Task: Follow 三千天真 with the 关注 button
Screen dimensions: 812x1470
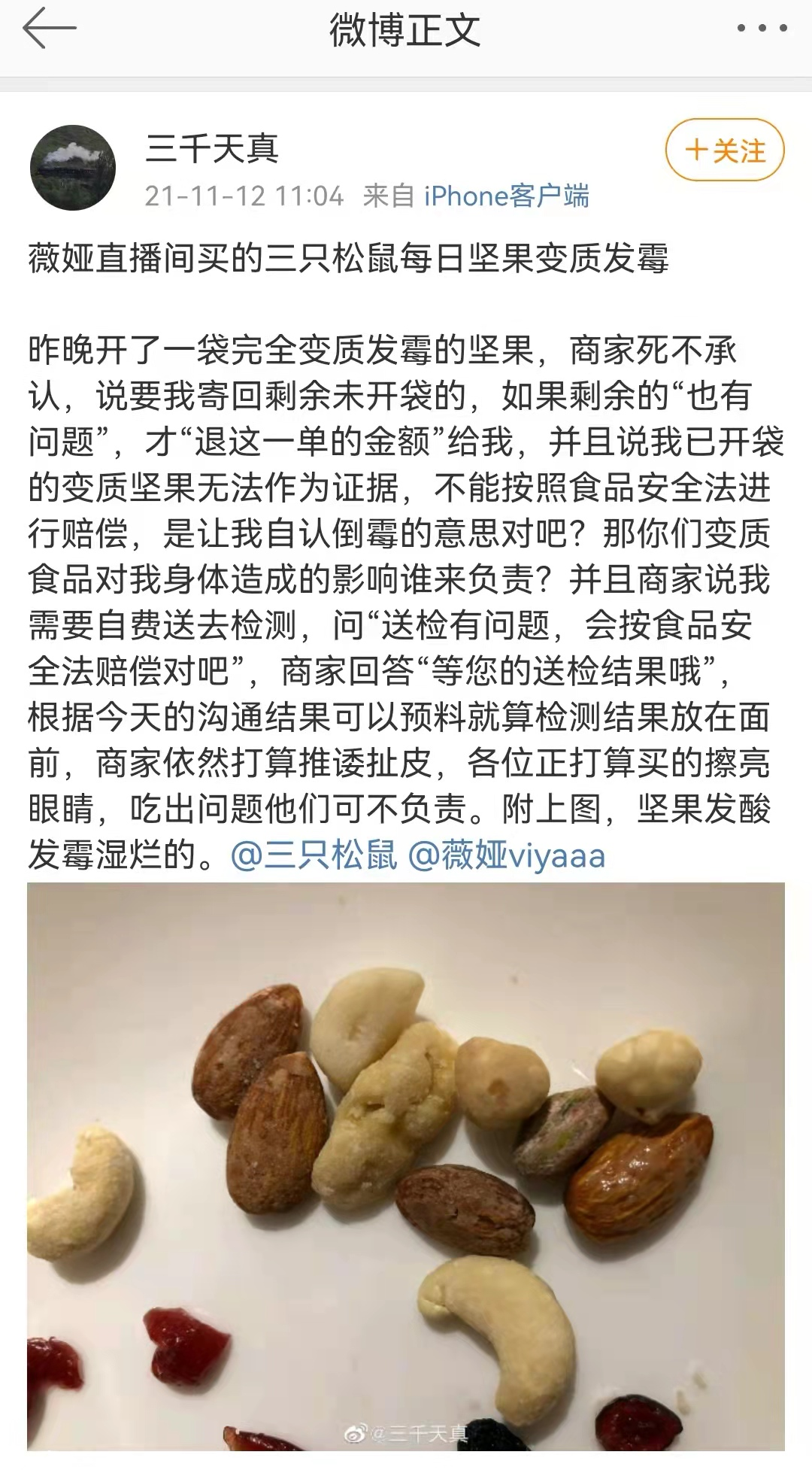Action: point(725,150)
